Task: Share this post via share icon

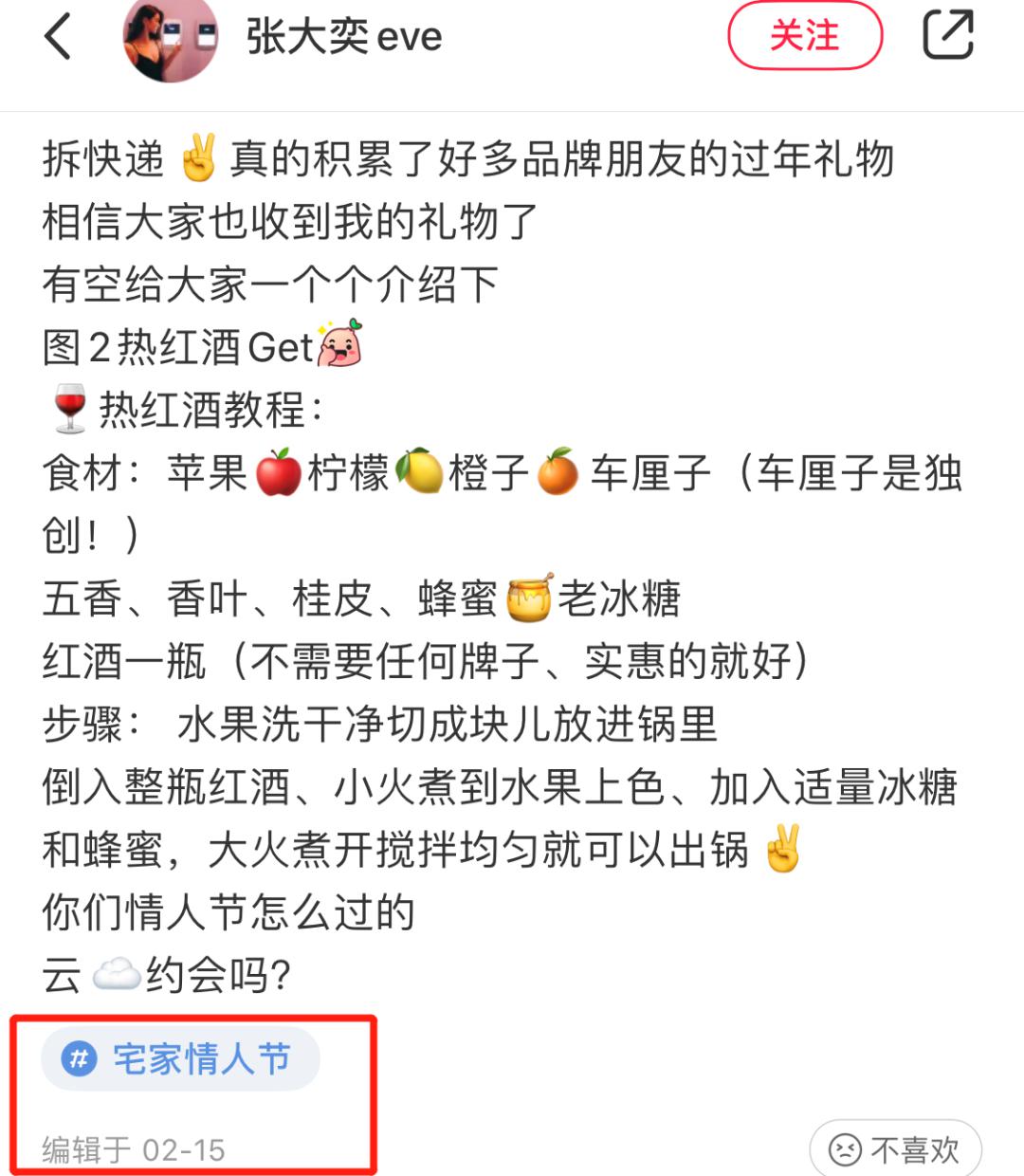Action: (x=948, y=36)
